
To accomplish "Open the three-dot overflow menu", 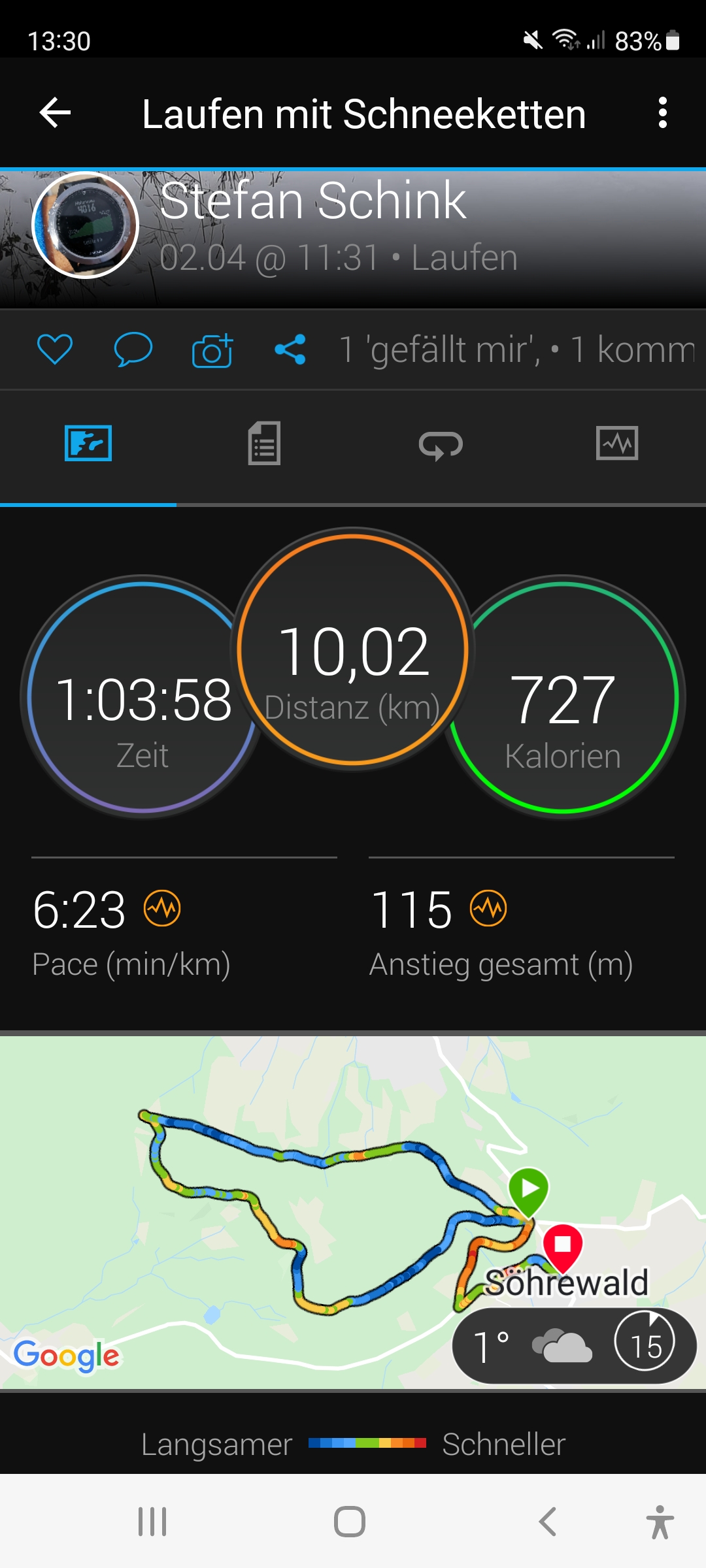I will coord(662,113).
